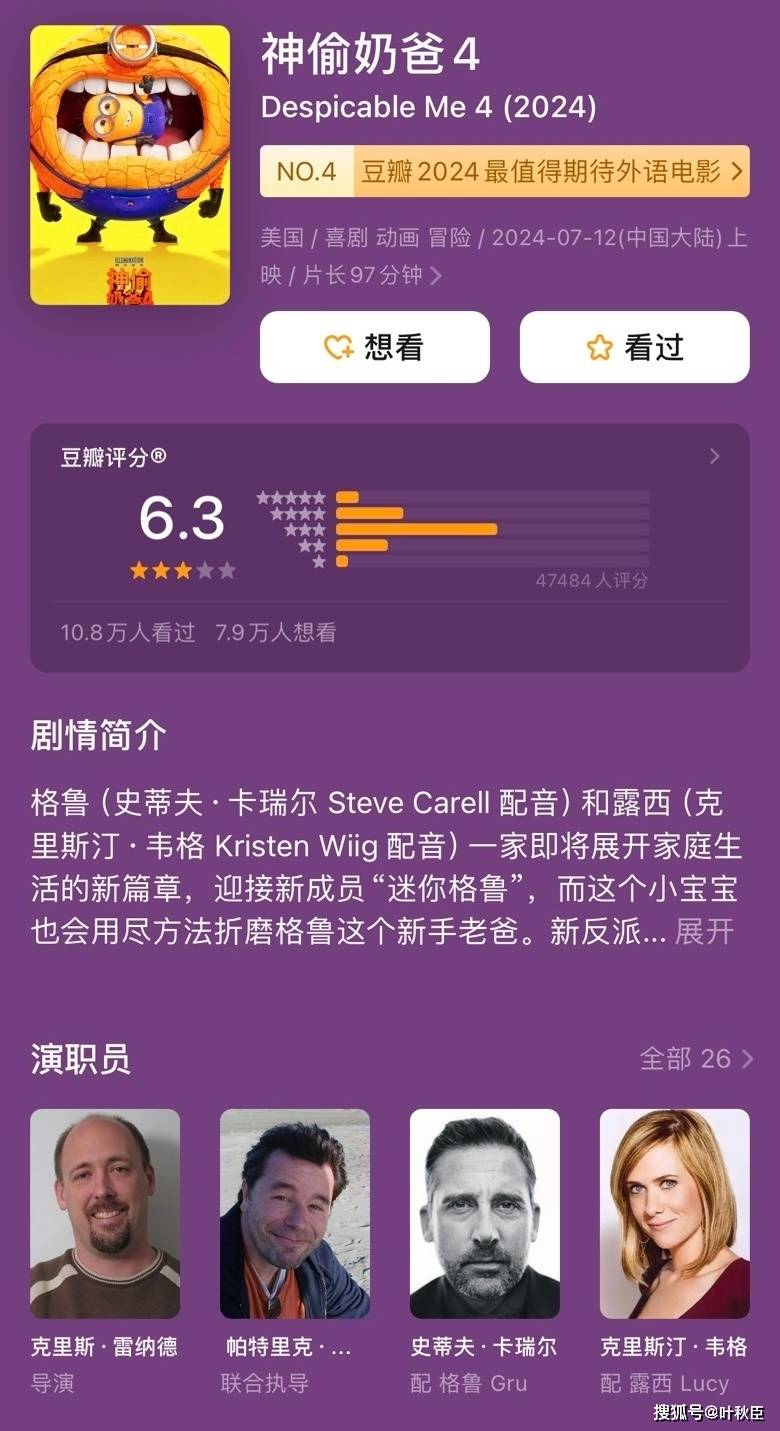Expand the plot summary with 展开
Viewport: 780px width, 1431px height.
[x=704, y=931]
